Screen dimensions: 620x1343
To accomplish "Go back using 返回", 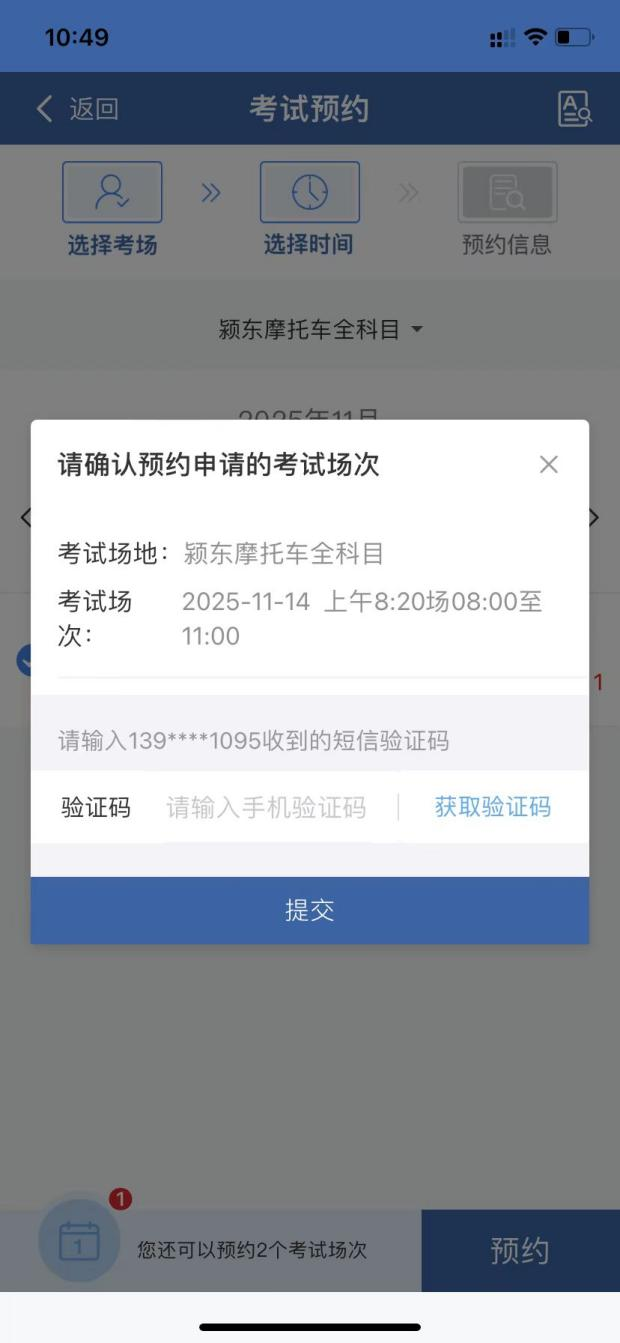I will point(78,109).
